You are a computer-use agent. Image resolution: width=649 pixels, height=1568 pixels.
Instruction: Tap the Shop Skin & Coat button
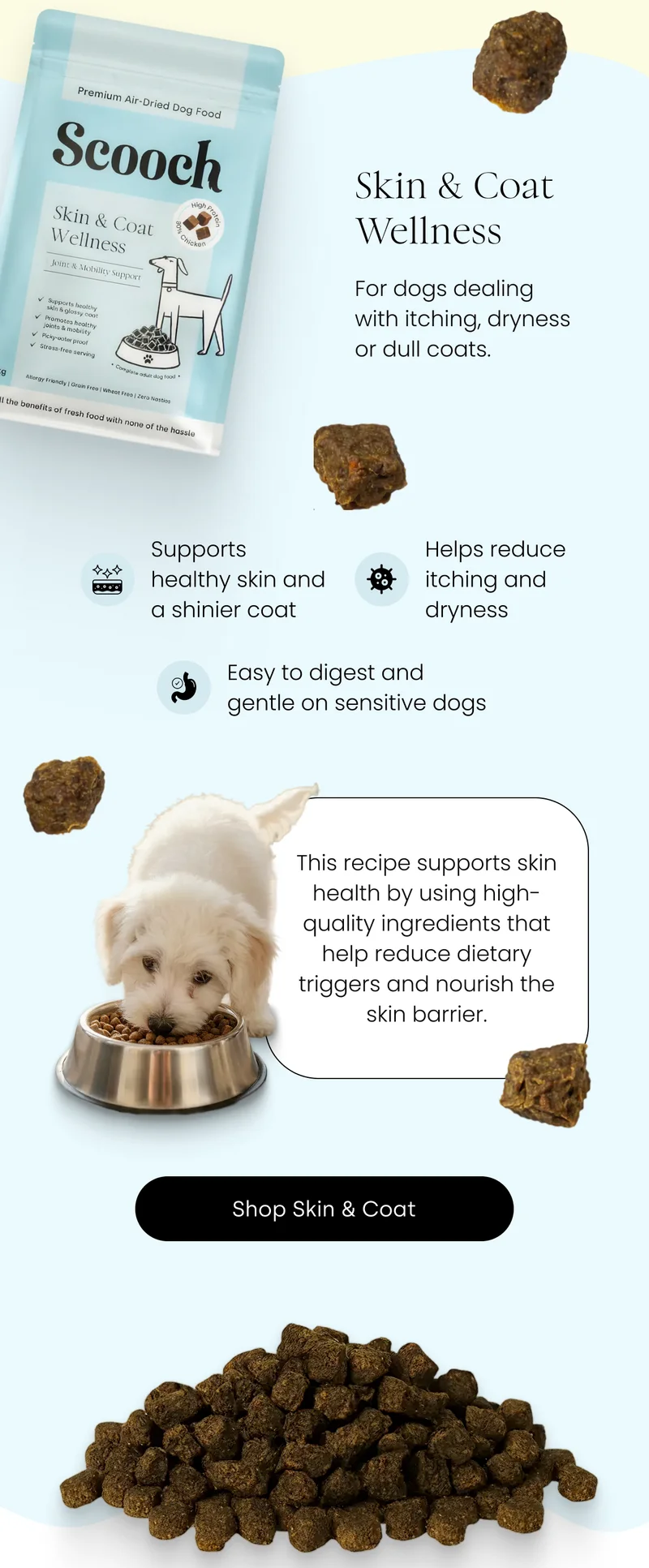point(324,1208)
